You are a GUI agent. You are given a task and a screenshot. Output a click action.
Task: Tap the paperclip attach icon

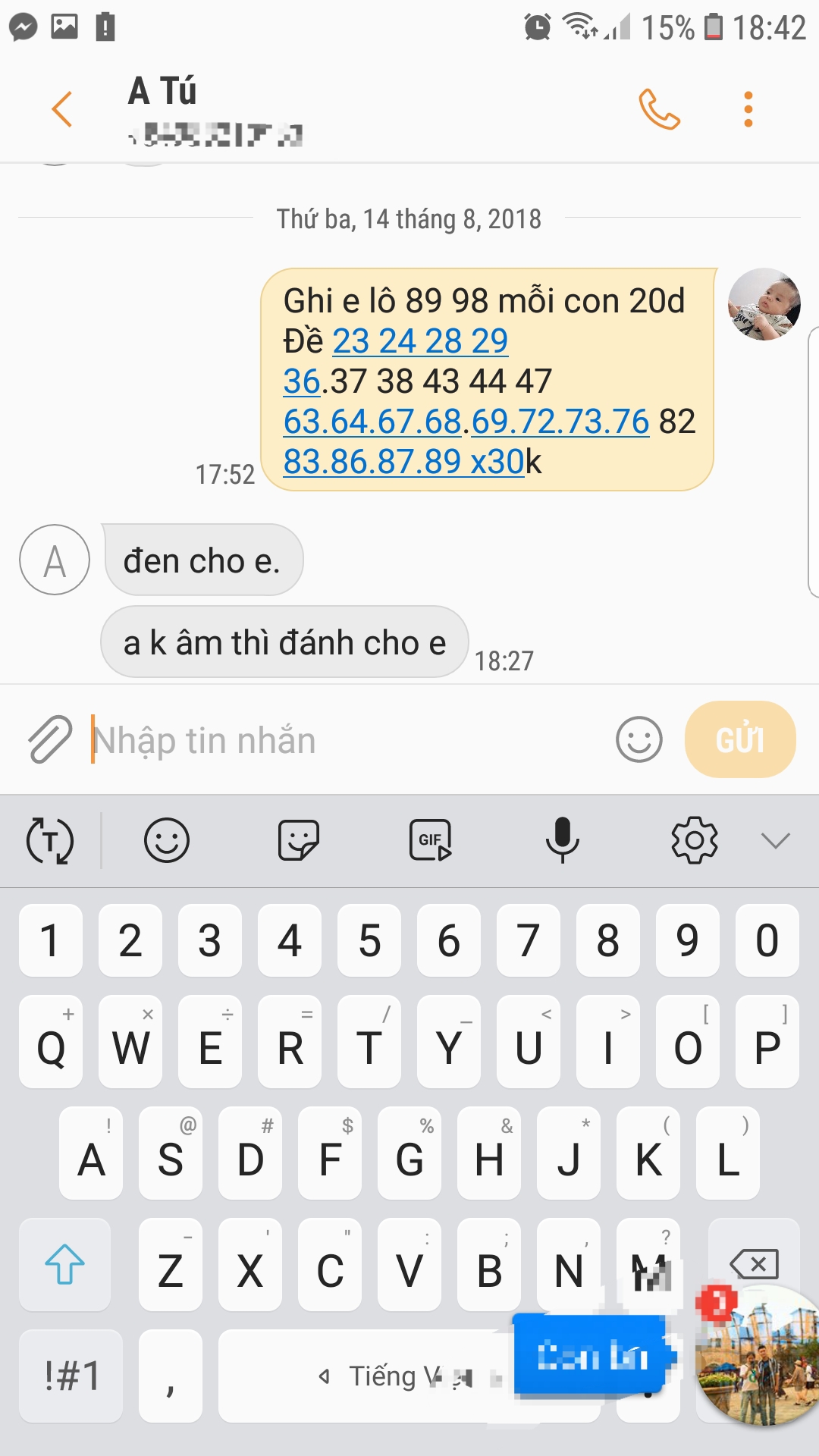click(x=50, y=739)
